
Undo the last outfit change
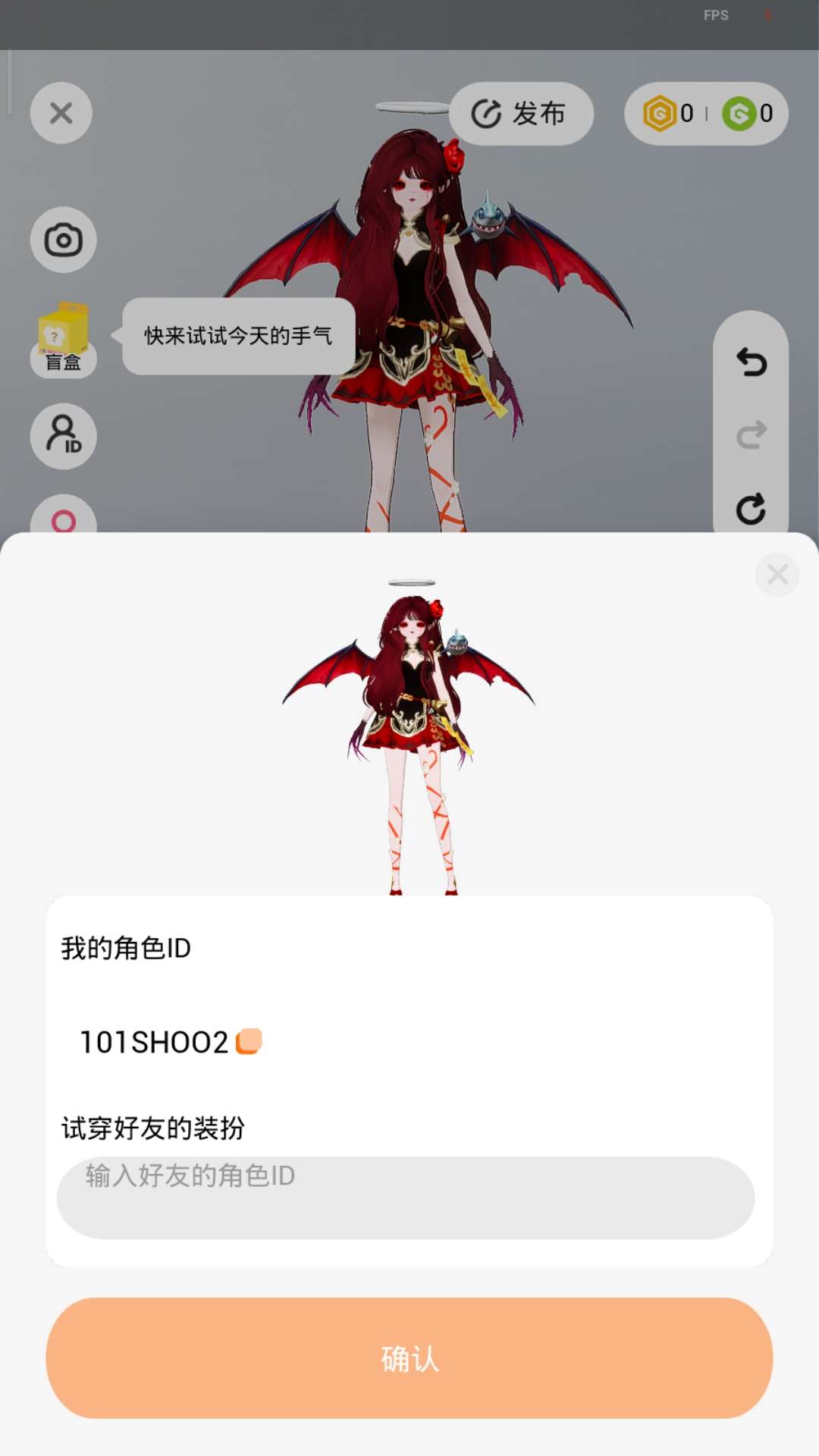pyautogui.click(x=751, y=362)
